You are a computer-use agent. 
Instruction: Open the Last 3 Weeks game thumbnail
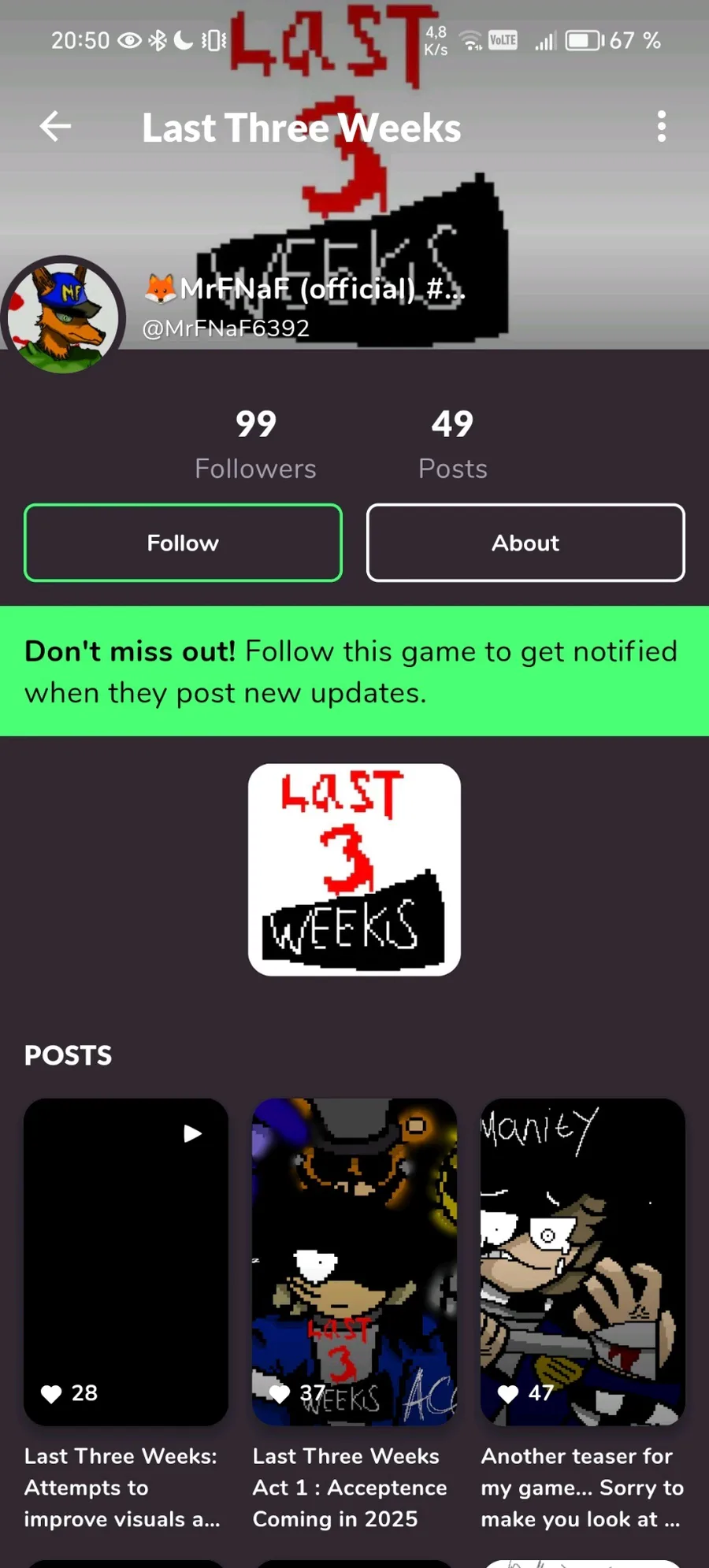tap(354, 869)
